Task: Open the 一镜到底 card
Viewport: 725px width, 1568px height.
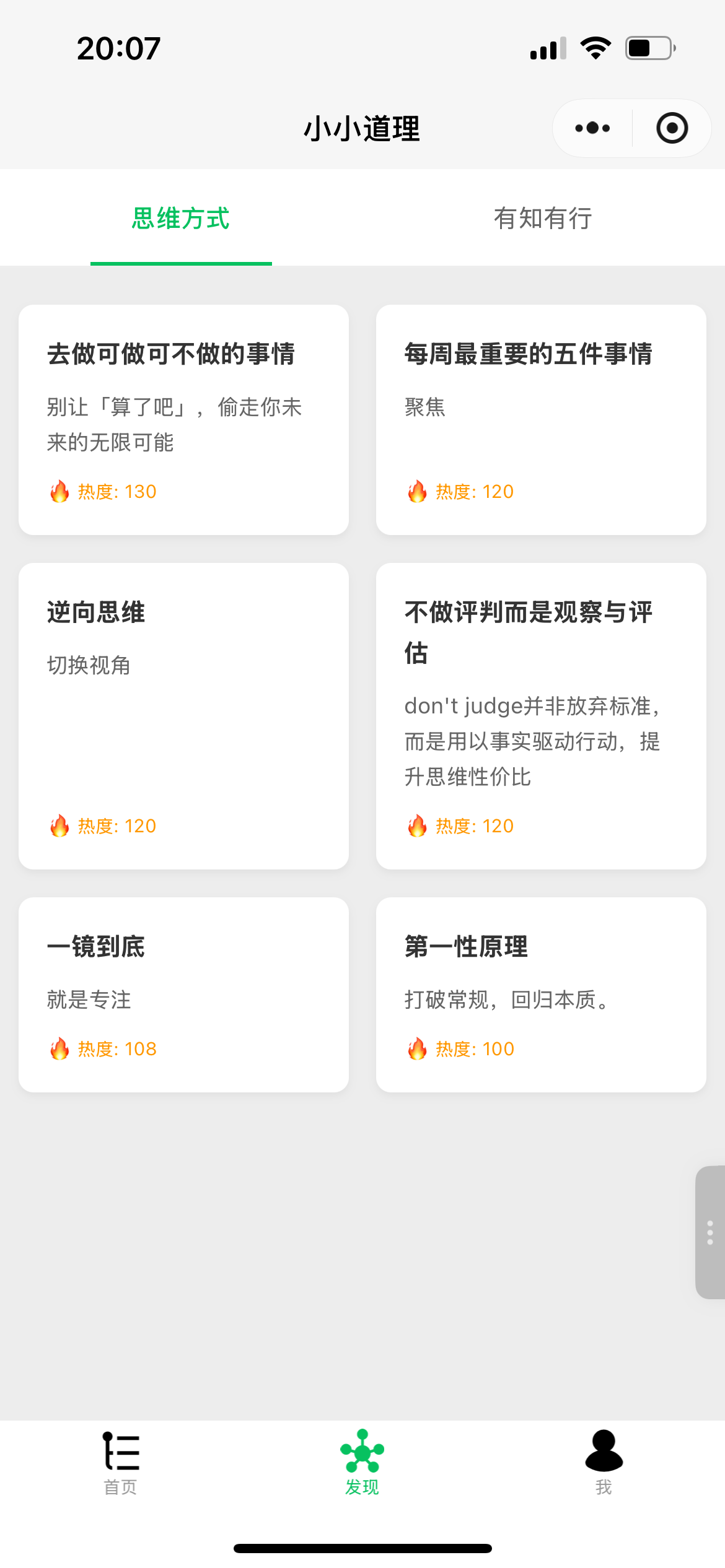Action: tap(183, 995)
